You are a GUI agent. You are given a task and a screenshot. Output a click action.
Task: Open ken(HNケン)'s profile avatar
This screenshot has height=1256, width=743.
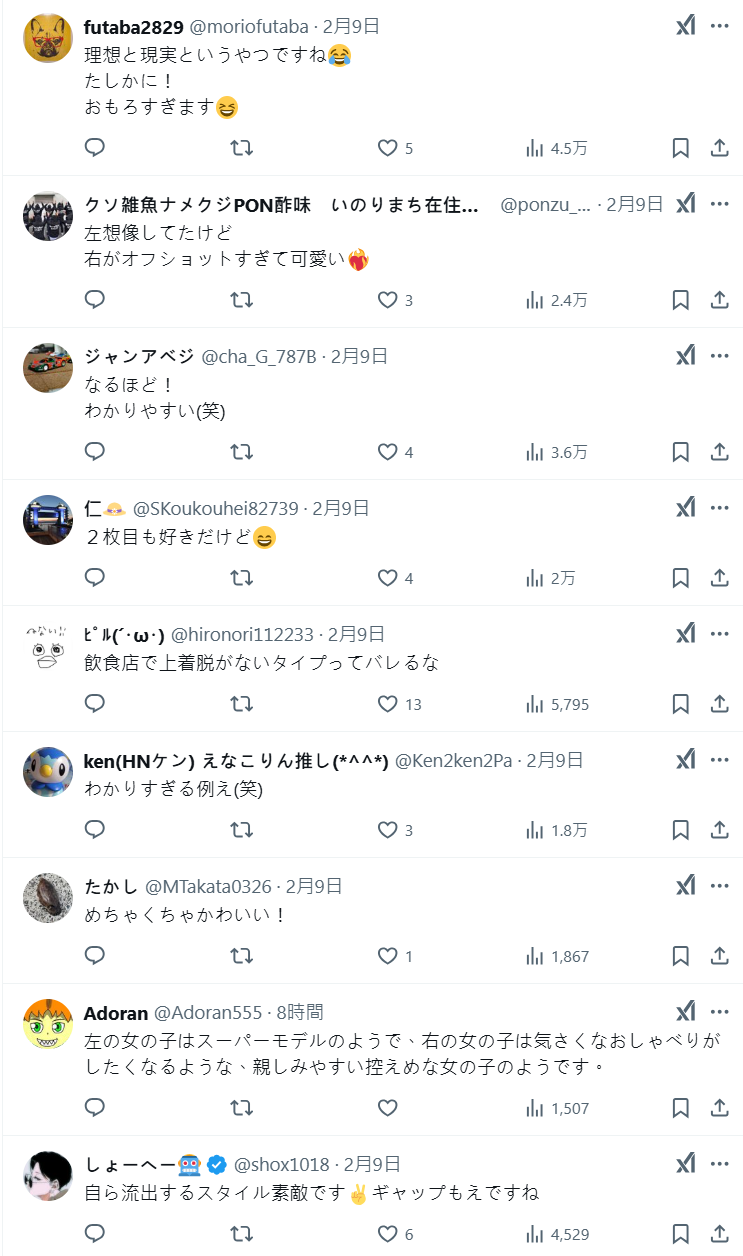tap(48, 772)
